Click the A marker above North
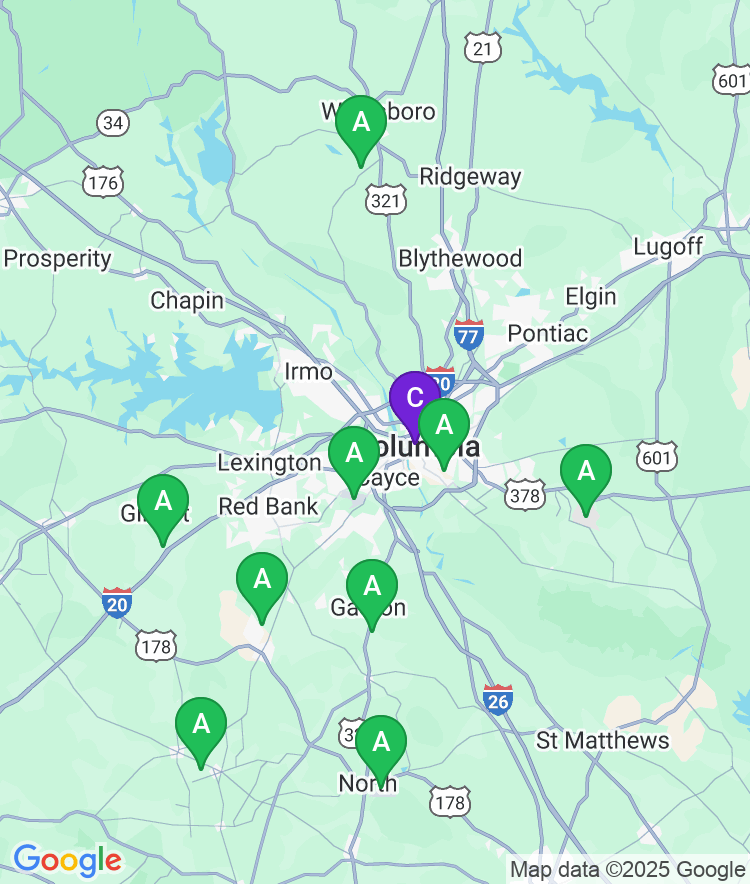 pos(380,741)
